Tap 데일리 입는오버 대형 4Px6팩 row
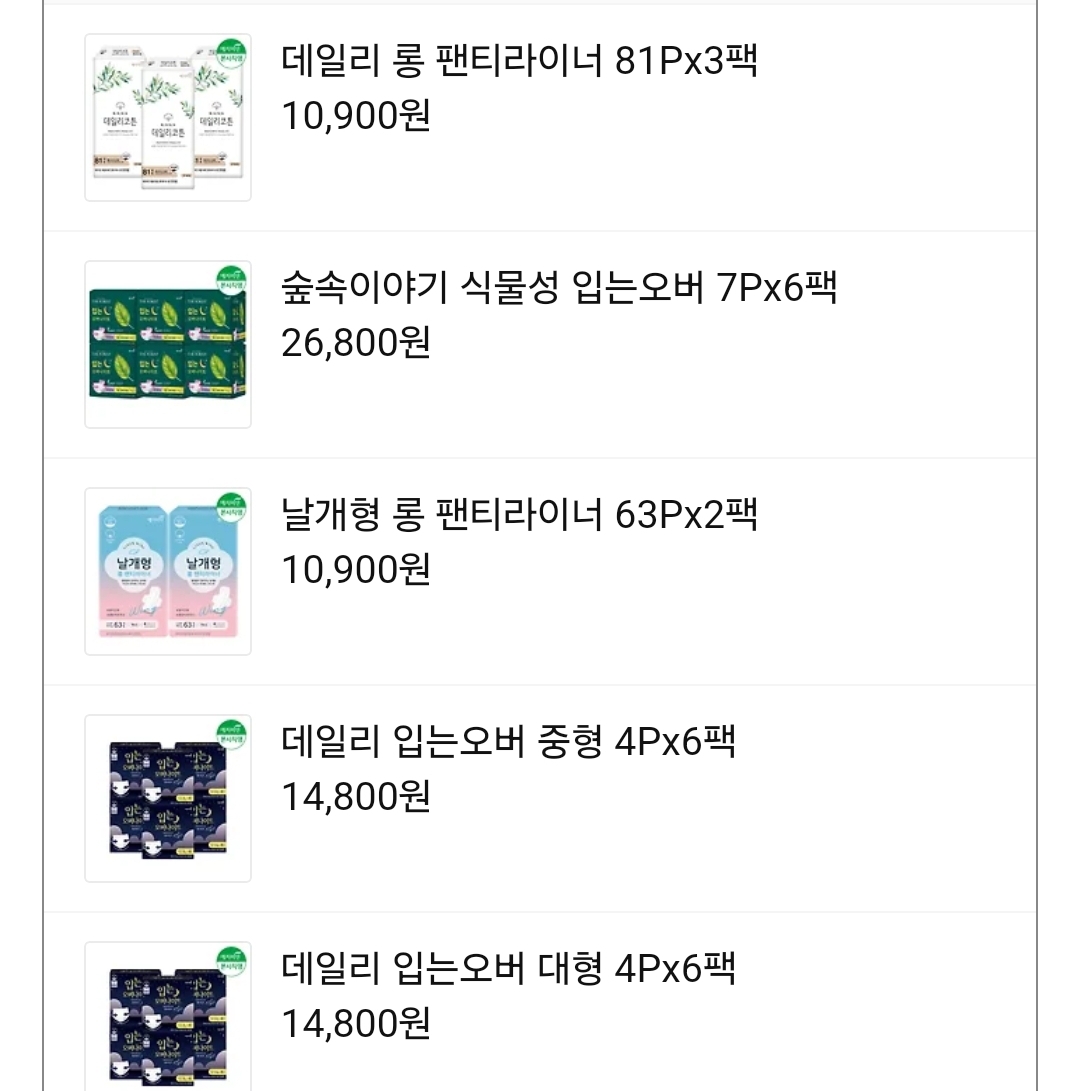The image size is (1080, 1091). pyautogui.click(x=509, y=970)
